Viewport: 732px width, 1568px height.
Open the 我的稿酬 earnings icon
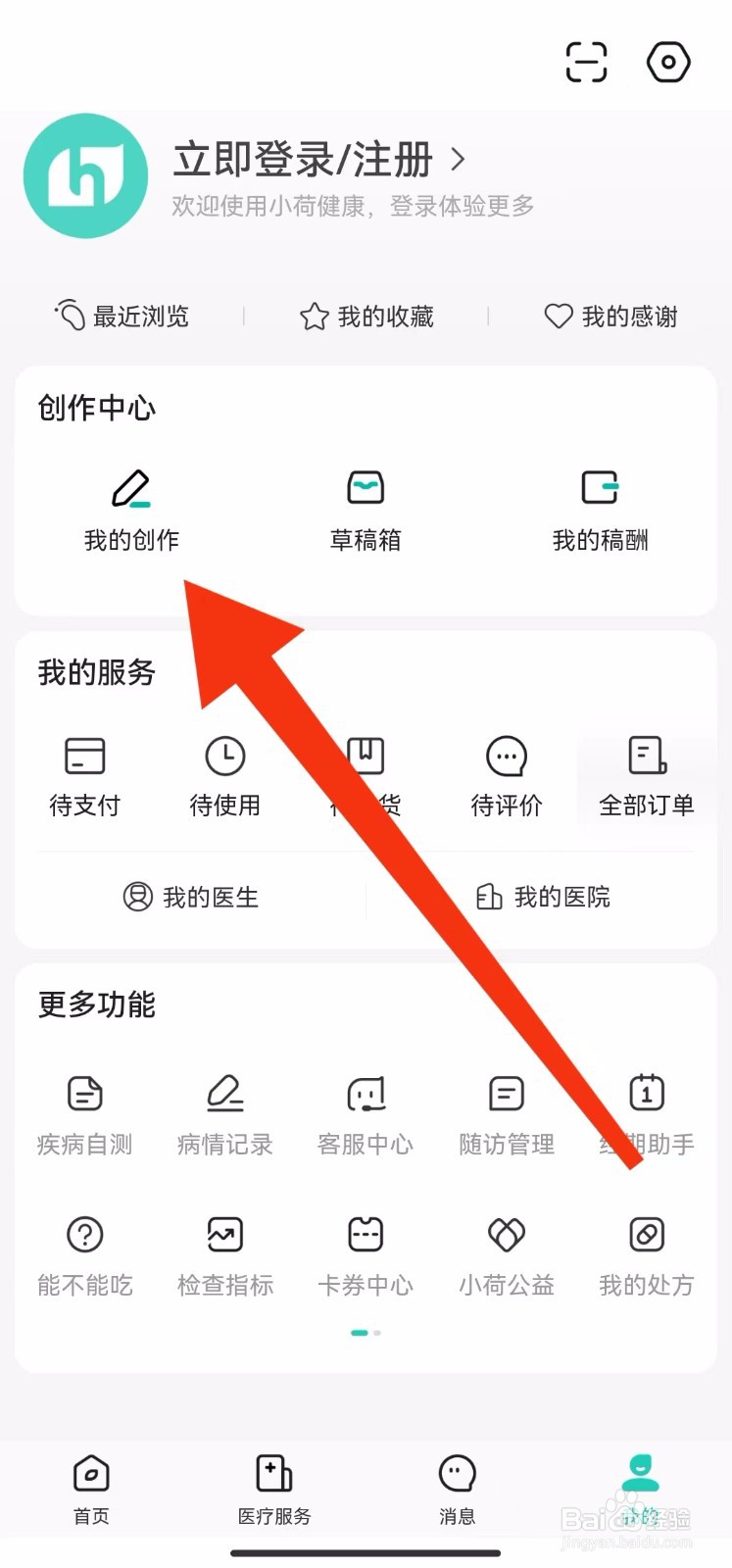coord(601,487)
